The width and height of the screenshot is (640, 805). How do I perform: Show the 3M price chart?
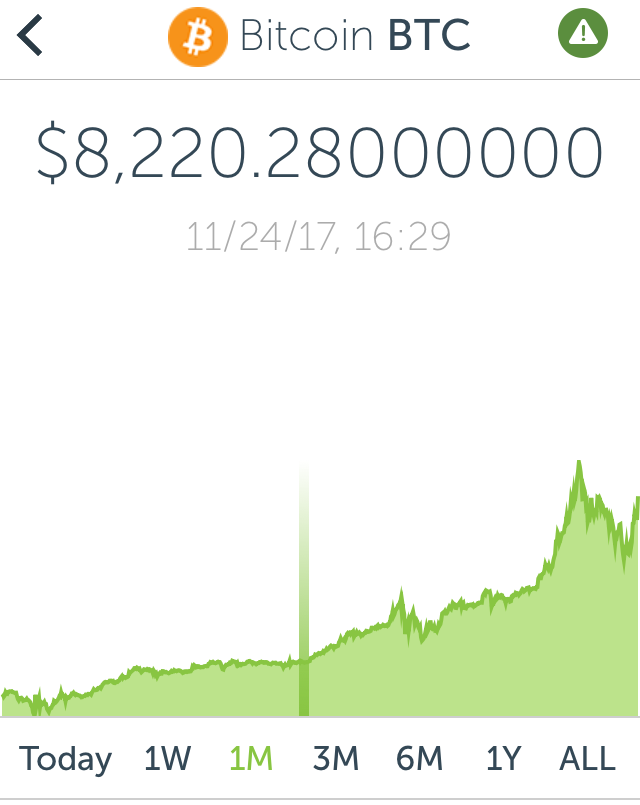click(x=335, y=759)
